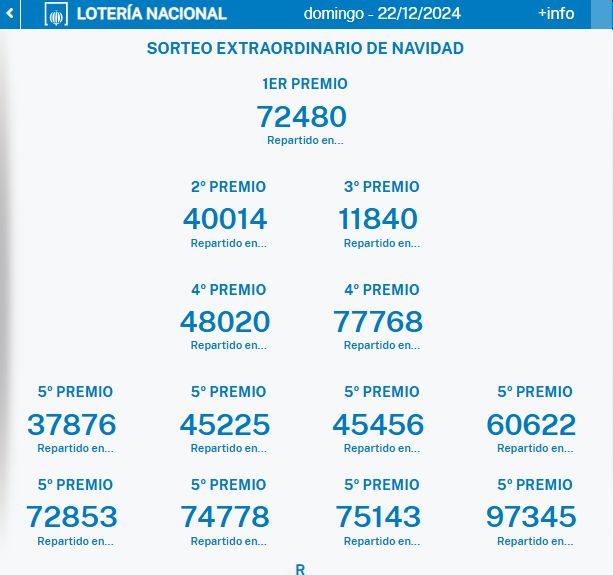Open Repartido en under 1er premio 72480
Image resolution: width=613 pixels, height=575 pixels.
point(305,141)
